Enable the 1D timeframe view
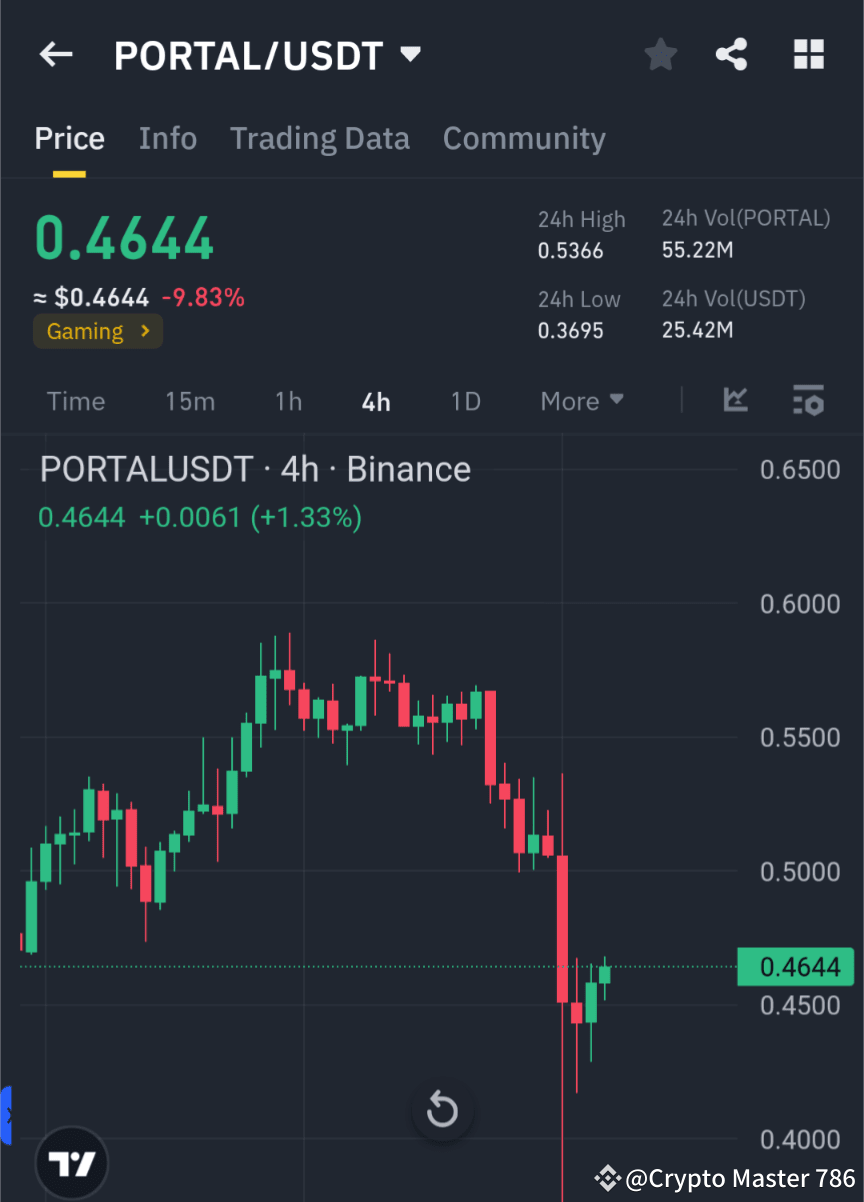 465,400
